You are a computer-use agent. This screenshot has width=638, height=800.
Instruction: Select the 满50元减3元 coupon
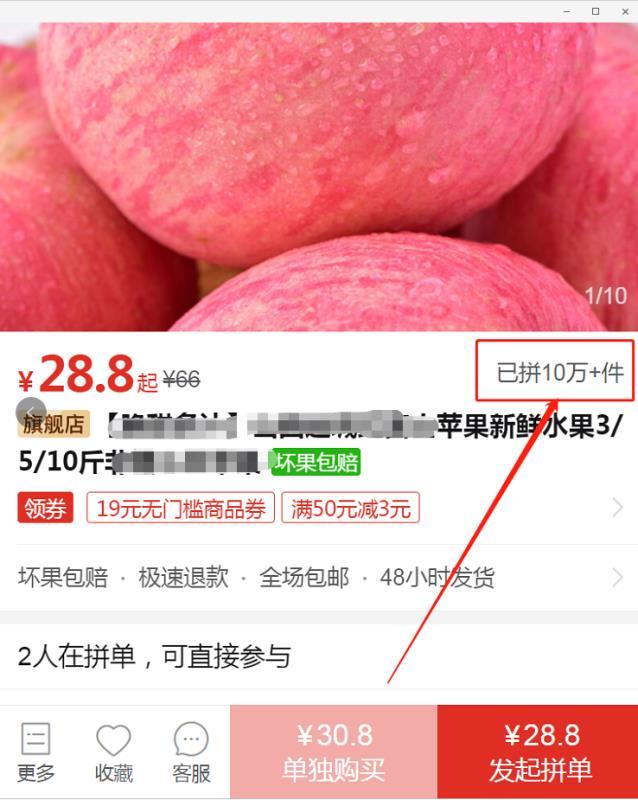[x=351, y=508]
